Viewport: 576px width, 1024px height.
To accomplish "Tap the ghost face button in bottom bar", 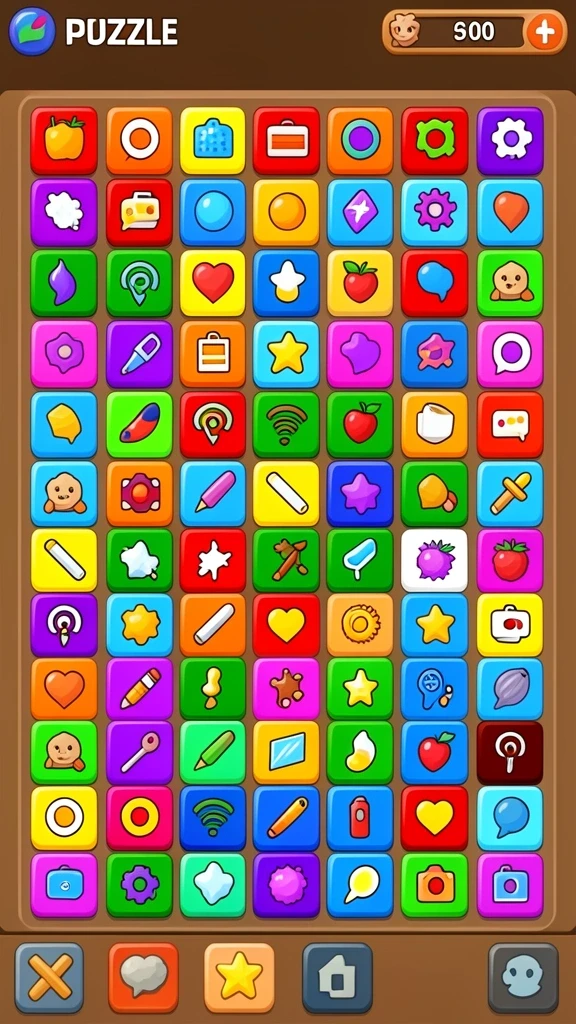I will pos(523,978).
